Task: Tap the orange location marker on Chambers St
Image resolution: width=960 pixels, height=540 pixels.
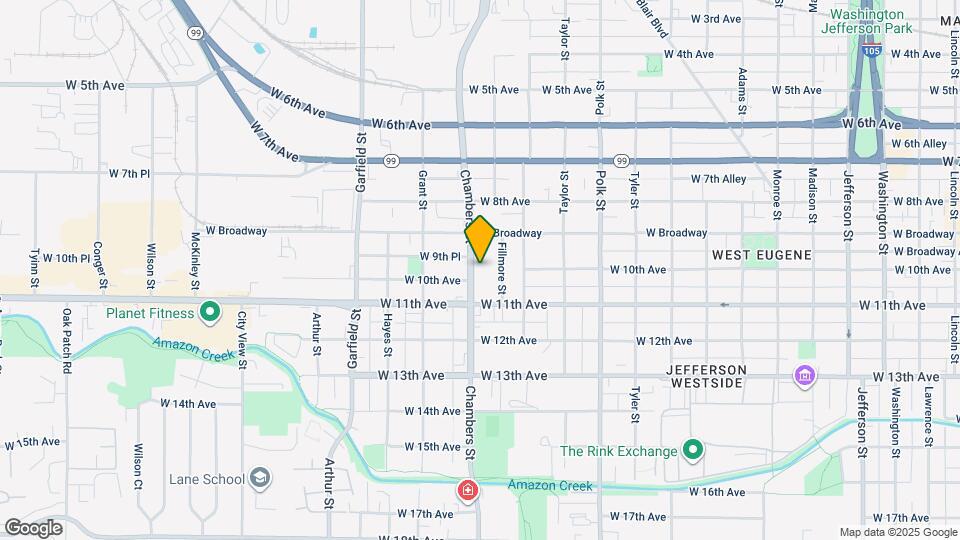Action: coord(480,239)
